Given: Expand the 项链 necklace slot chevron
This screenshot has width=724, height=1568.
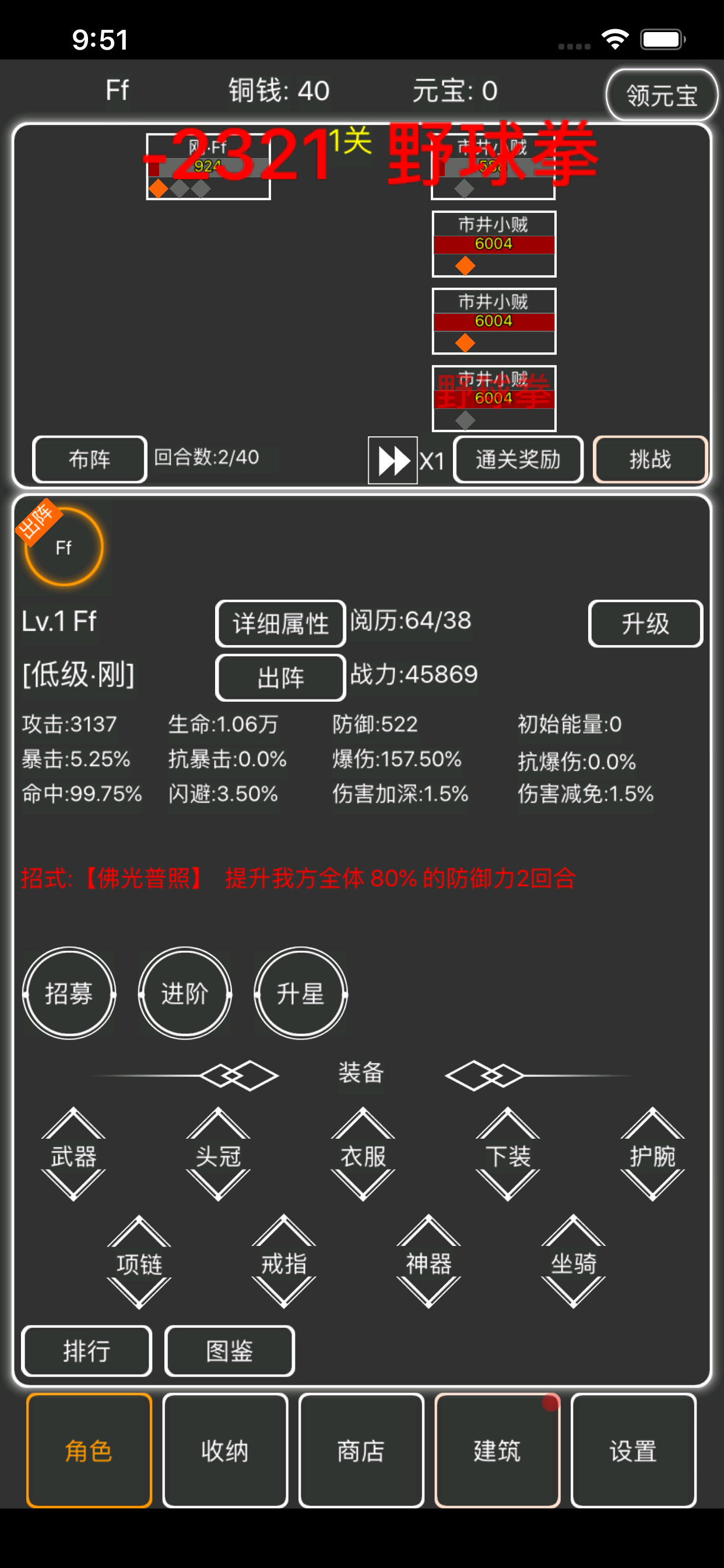Looking at the screenshot, I should pos(139,1263).
